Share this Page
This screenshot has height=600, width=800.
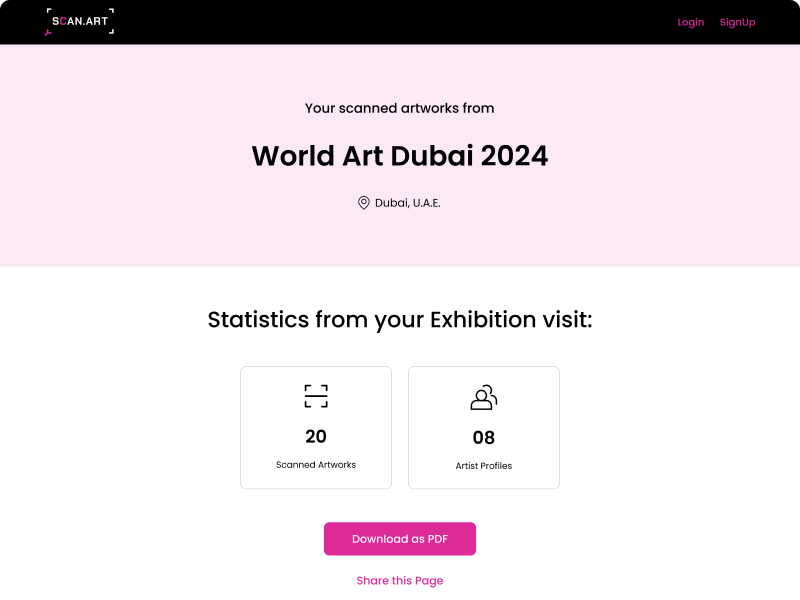tap(400, 581)
